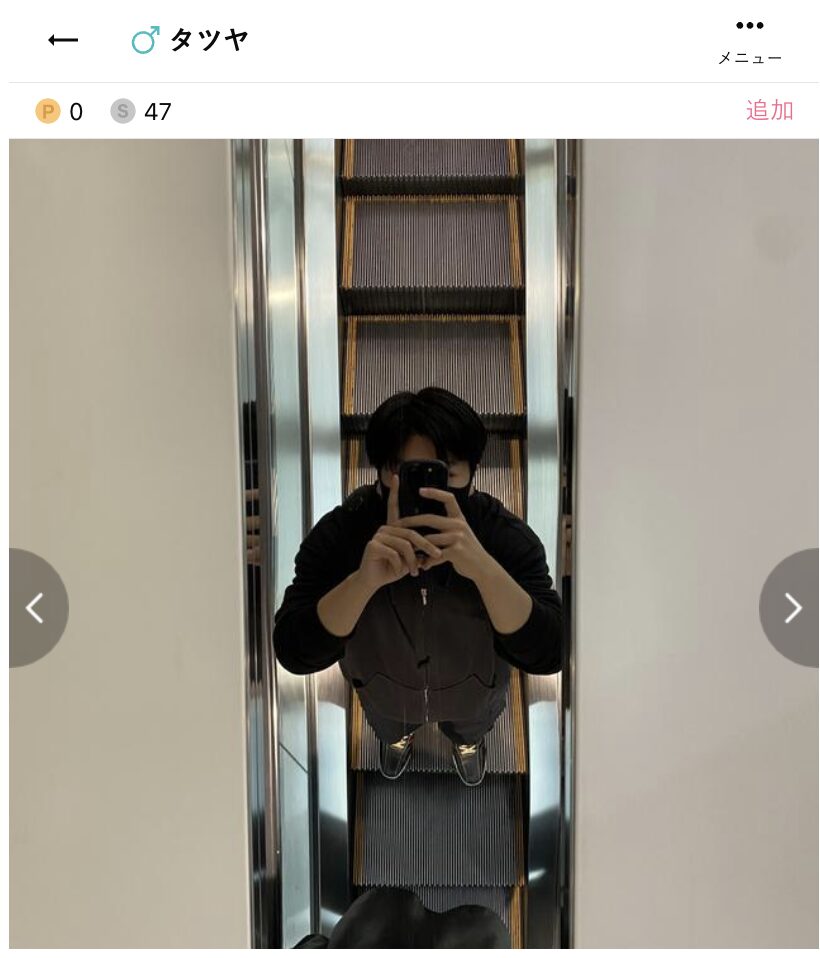Show the previous profile photo
Viewport: 820px width, 958px height.
[36, 607]
